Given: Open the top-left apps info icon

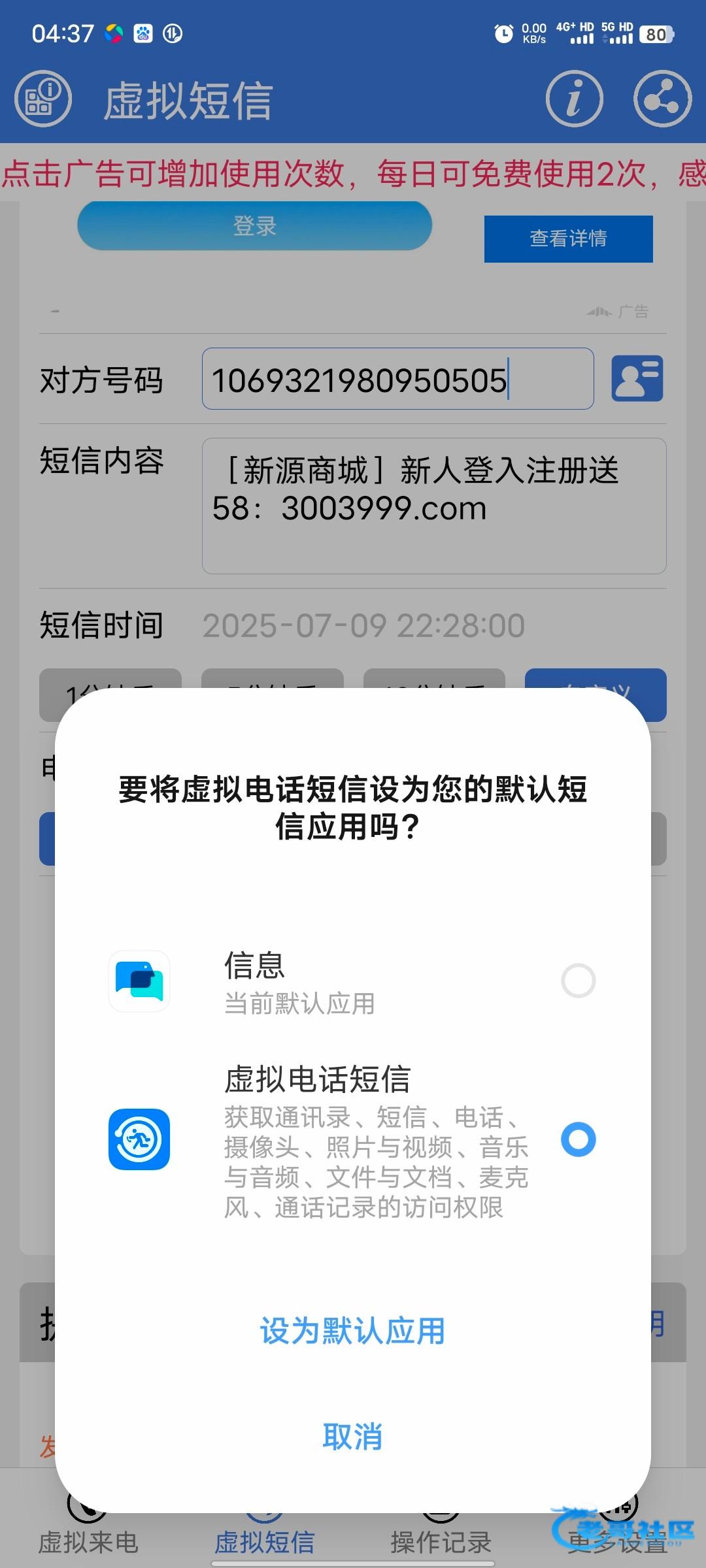Looking at the screenshot, I should point(43,99).
